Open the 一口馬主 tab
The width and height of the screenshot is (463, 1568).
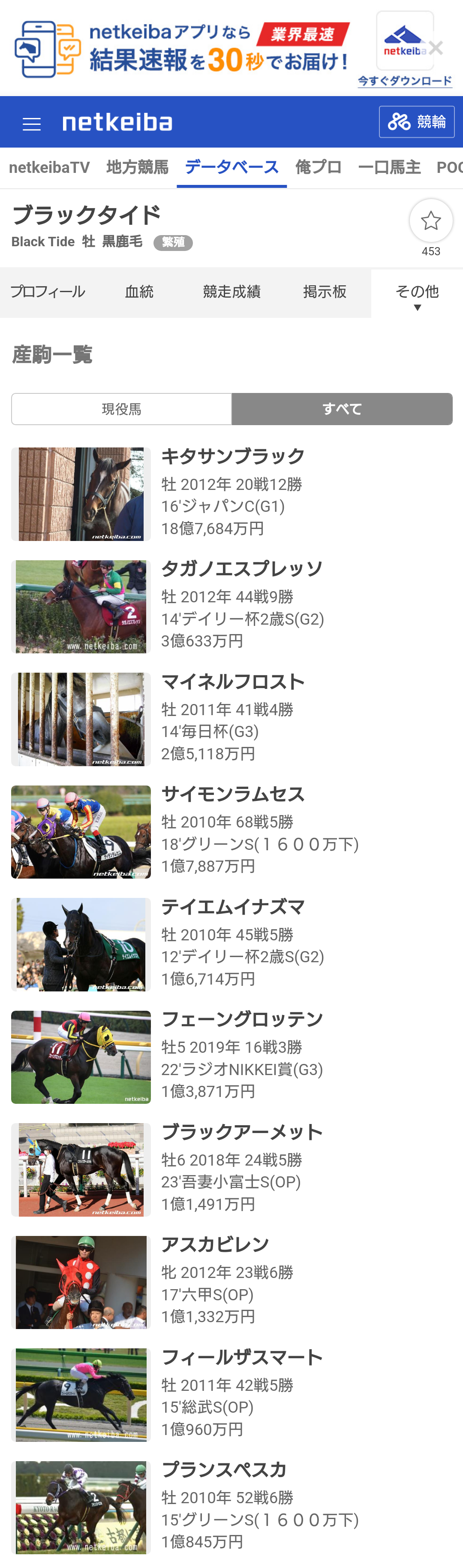tap(389, 167)
